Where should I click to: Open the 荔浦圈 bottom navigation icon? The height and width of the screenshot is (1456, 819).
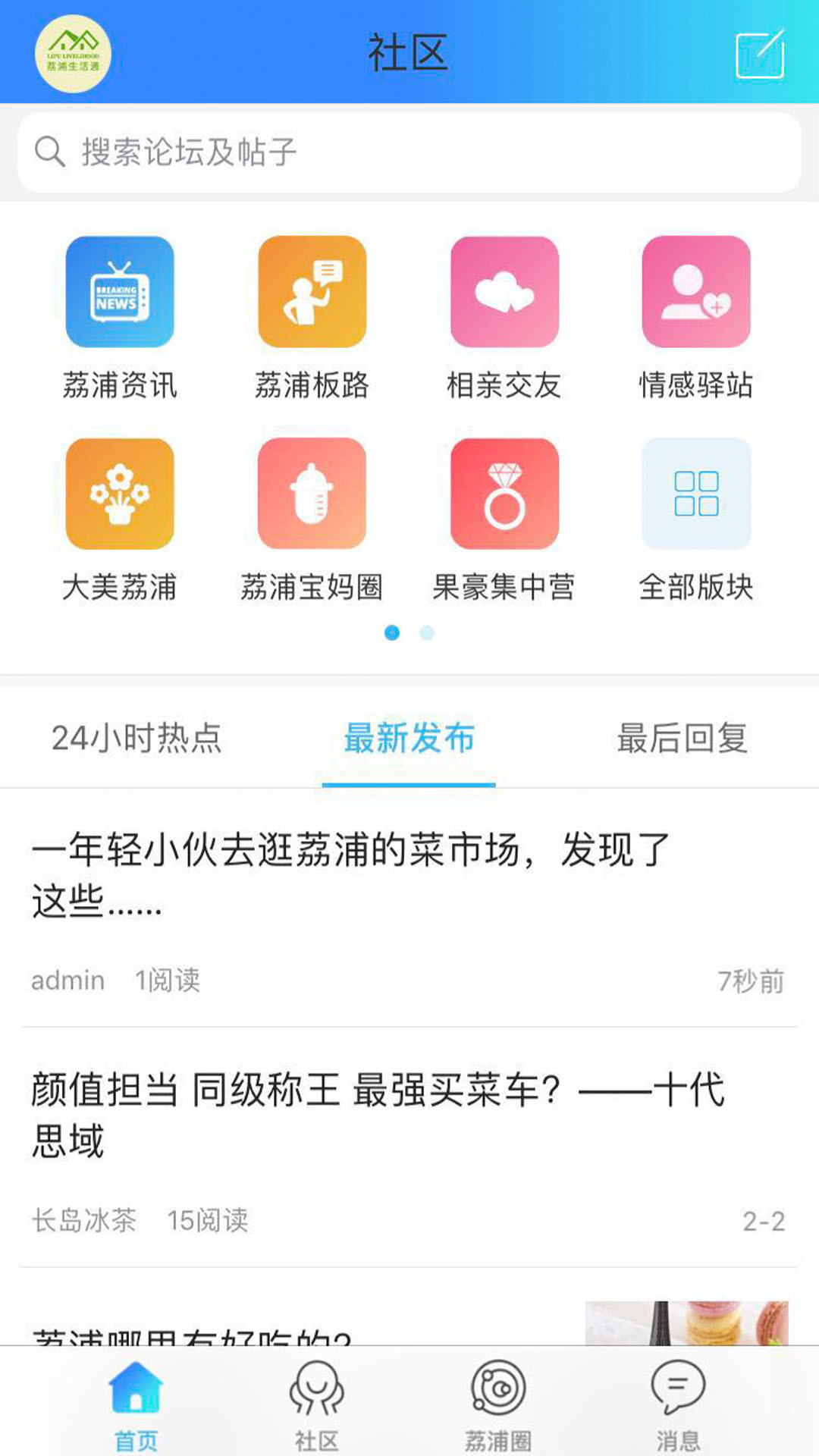(x=497, y=1403)
